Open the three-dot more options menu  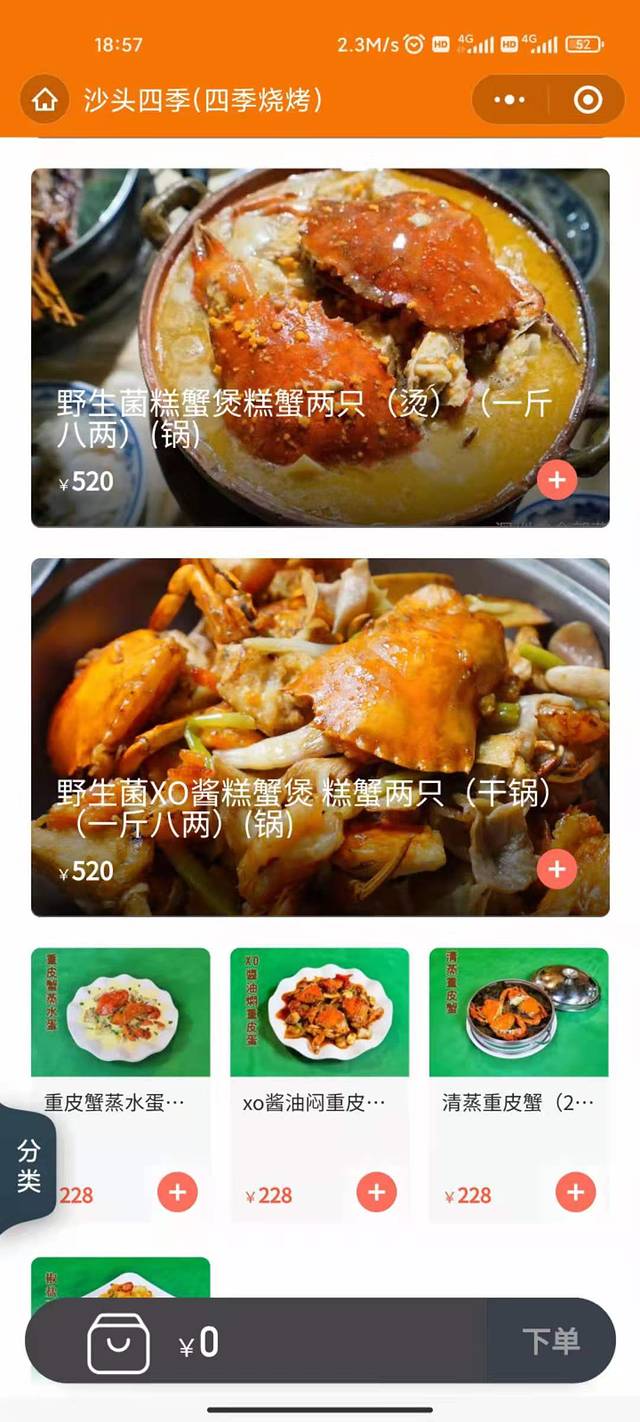tap(509, 100)
